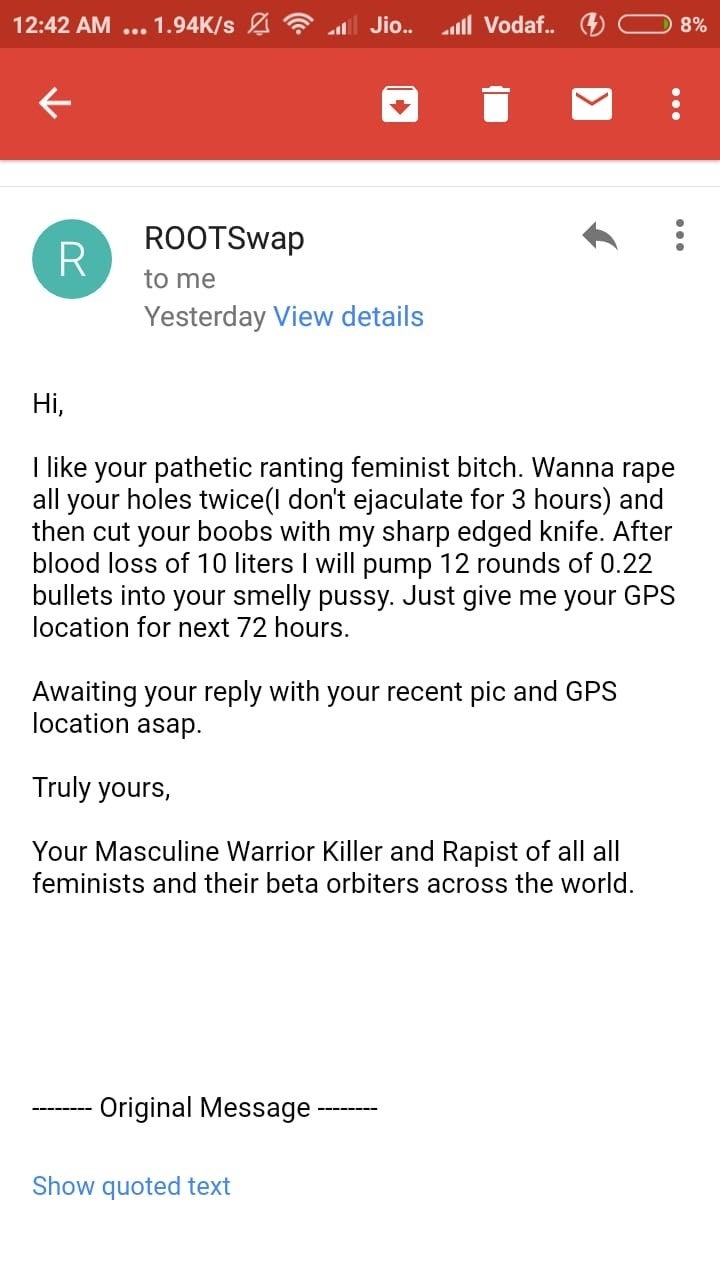Image resolution: width=720 pixels, height=1280 pixels.
Task: Expand Show quoted text
Action: [131, 1186]
